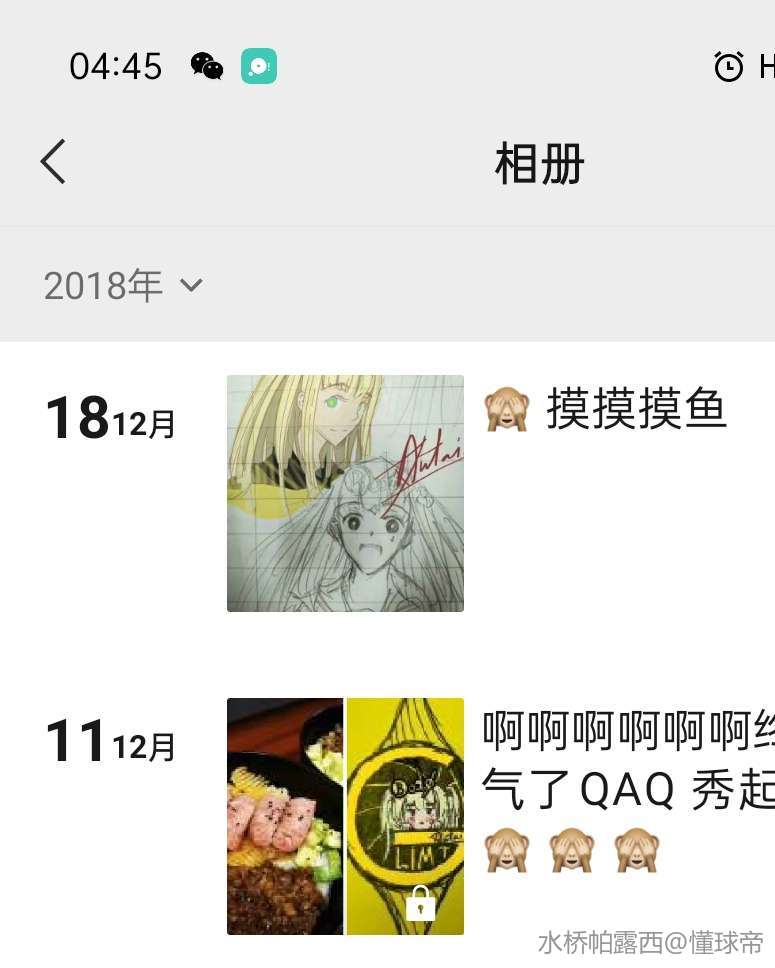Image resolution: width=775 pixels, height=968 pixels.
Task: Expand the 2018年 year dropdown
Action: point(123,286)
